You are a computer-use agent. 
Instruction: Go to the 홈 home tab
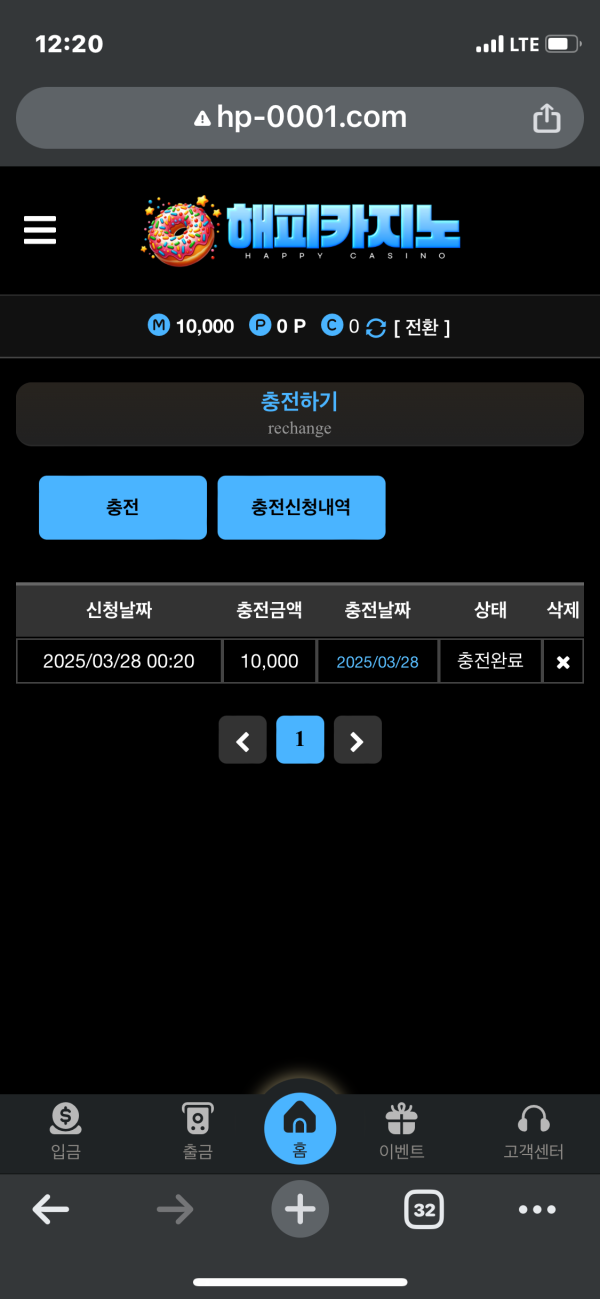(x=300, y=1129)
